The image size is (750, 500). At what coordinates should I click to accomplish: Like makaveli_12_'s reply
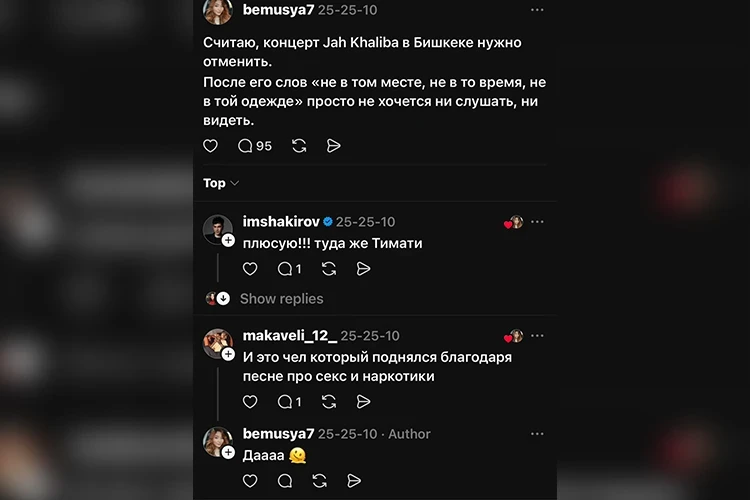pos(250,401)
